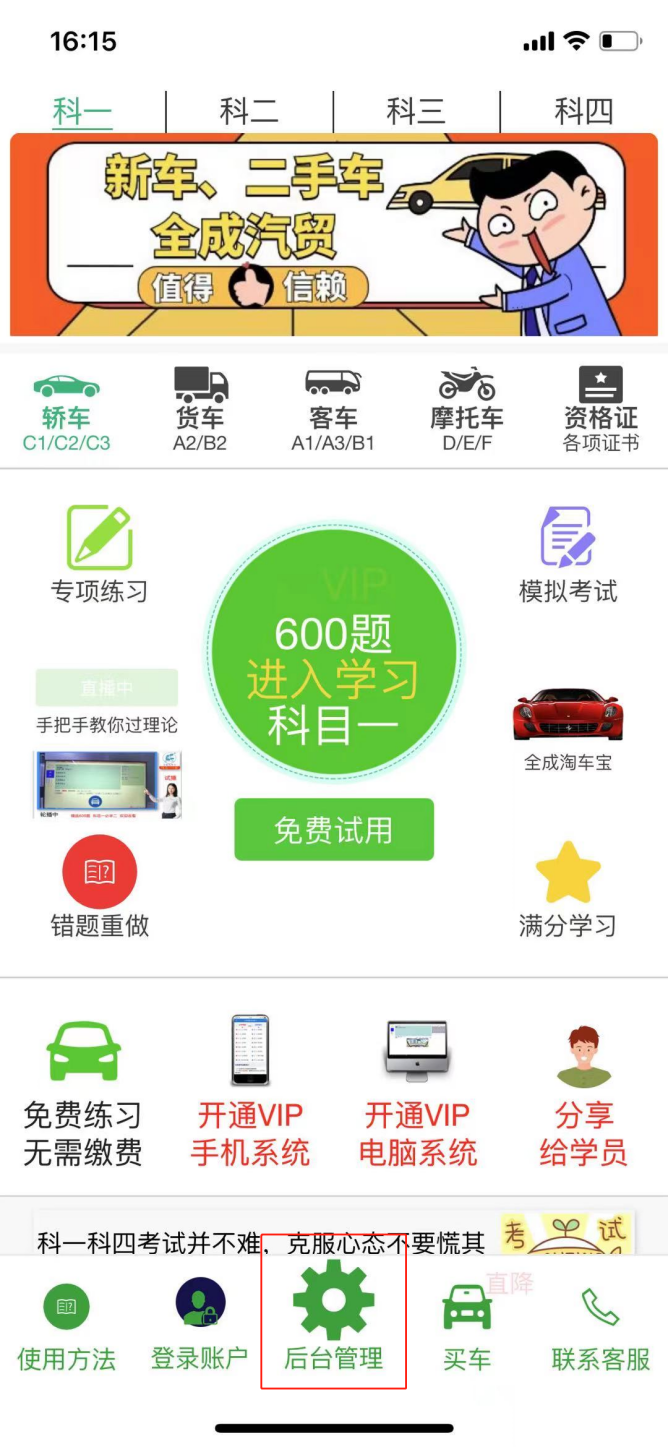Start the 模拟考试 mock exam
The width and height of the screenshot is (668, 1447).
click(567, 555)
